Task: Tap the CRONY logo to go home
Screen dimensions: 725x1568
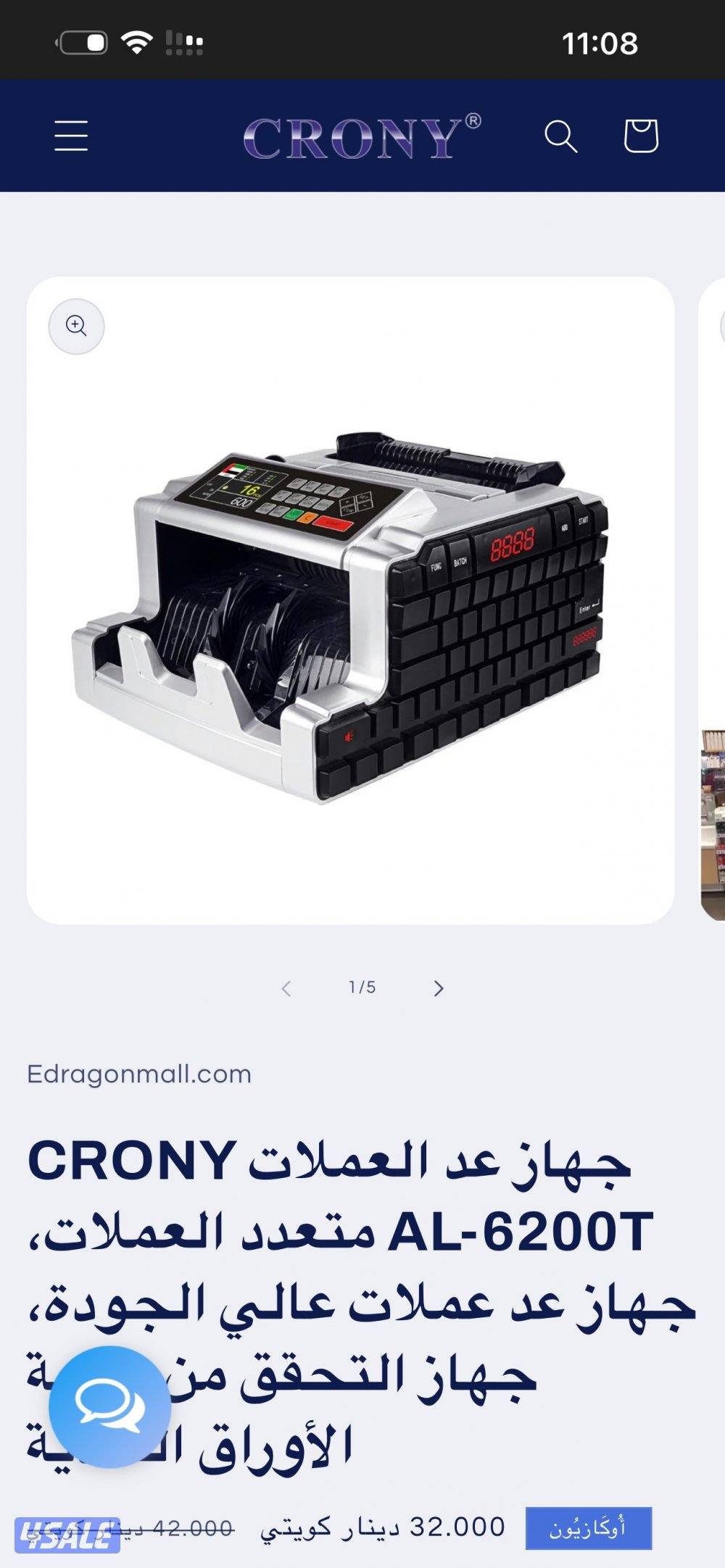Action: tap(361, 136)
